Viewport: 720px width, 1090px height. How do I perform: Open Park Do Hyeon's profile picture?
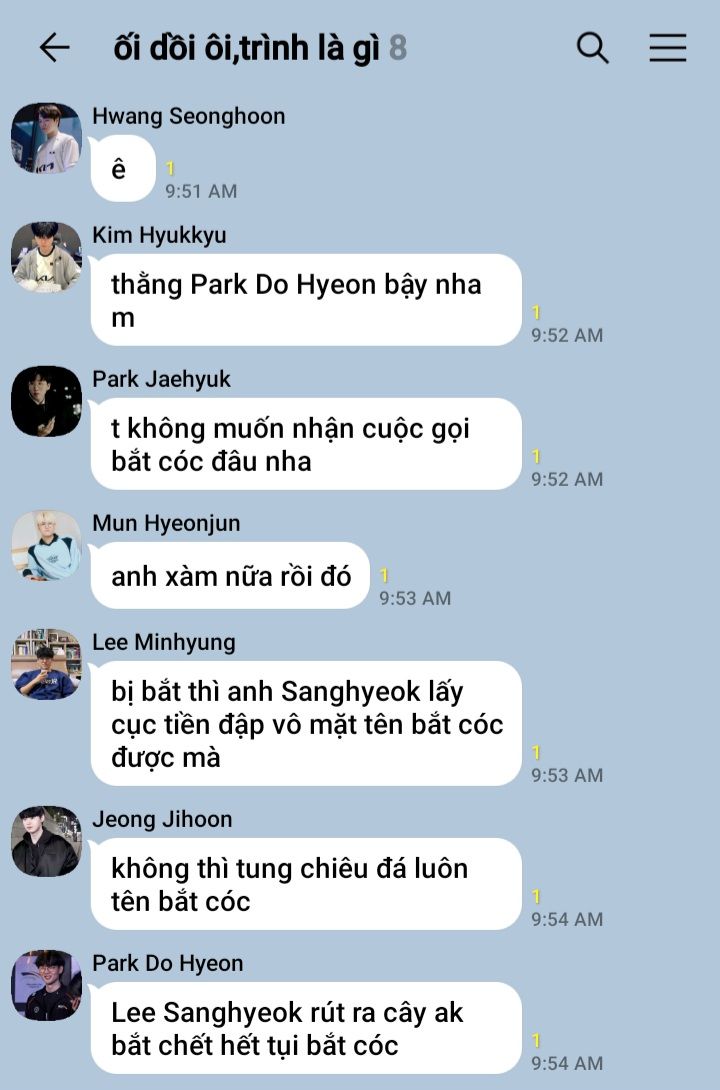pos(47,986)
